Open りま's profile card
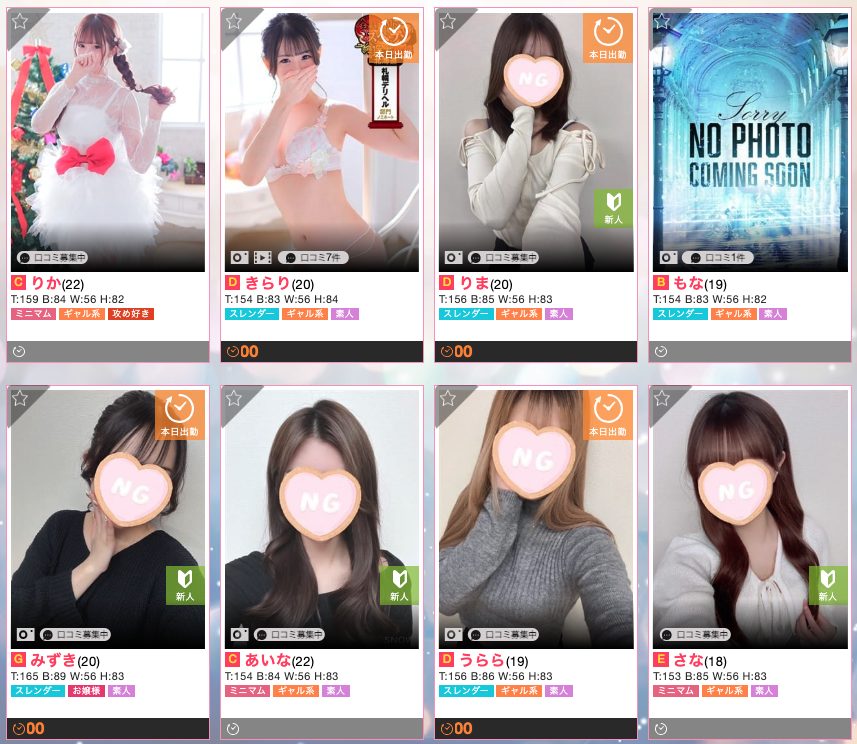Image resolution: width=857 pixels, height=744 pixels. [x=537, y=140]
